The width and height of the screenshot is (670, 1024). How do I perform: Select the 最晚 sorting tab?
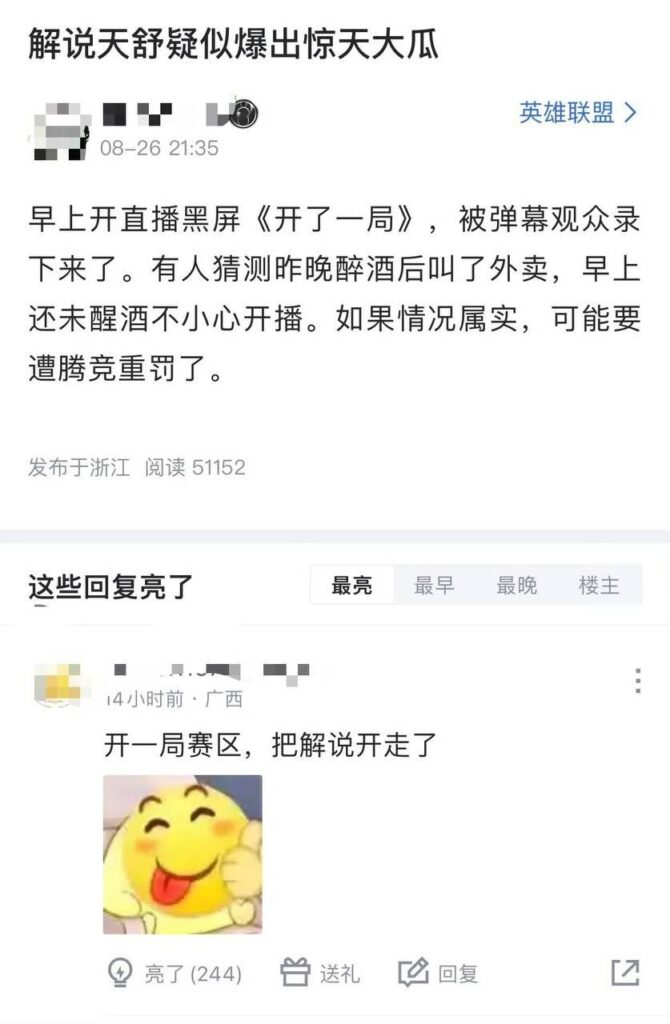(x=517, y=586)
